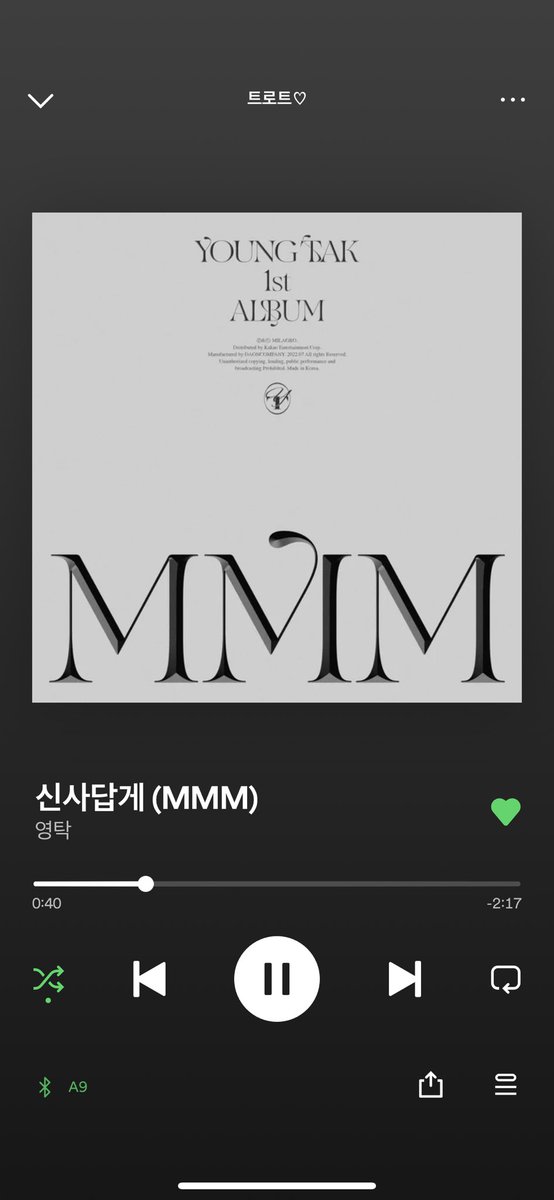The height and width of the screenshot is (1200, 554).
Task: Toggle shuffle playback off
Action: tap(48, 981)
